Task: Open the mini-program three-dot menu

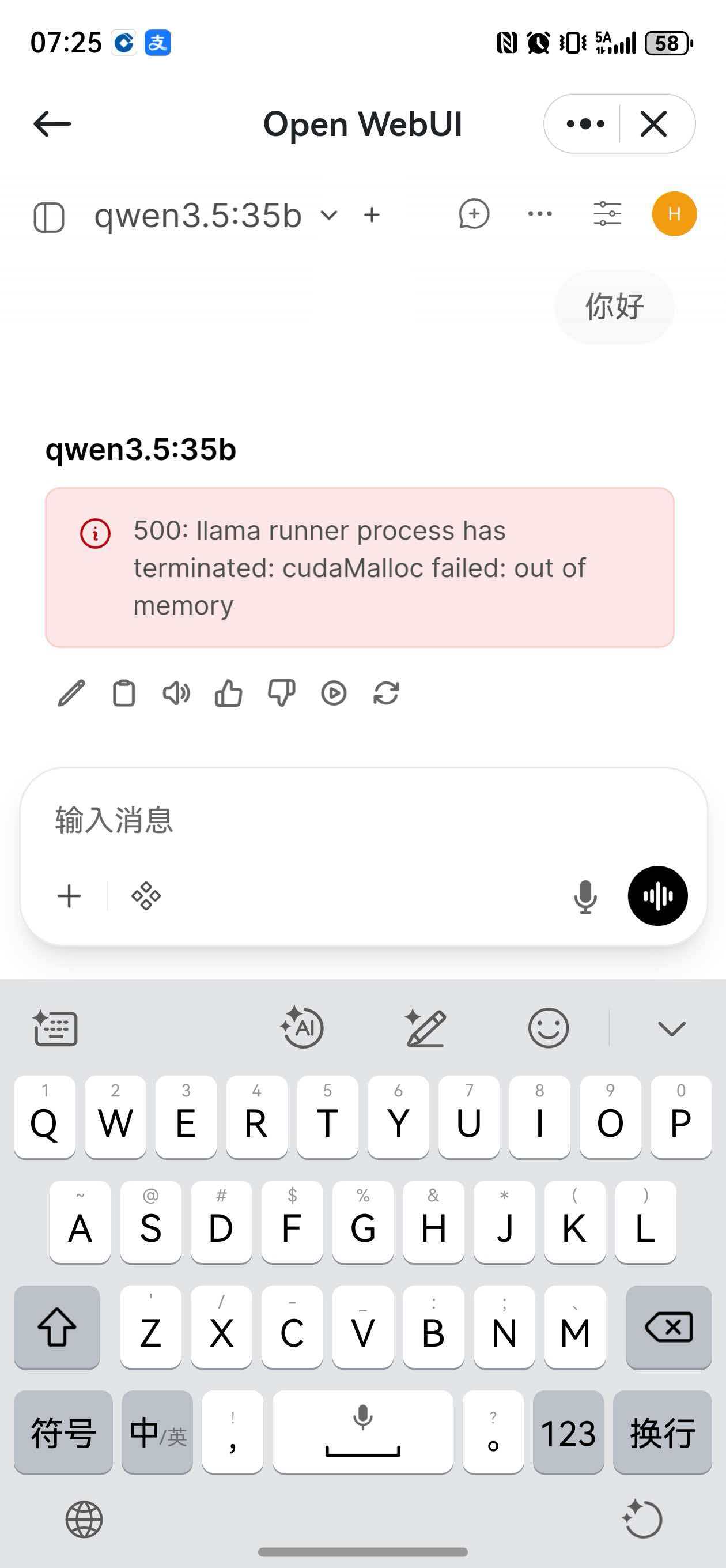Action: pyautogui.click(x=585, y=124)
